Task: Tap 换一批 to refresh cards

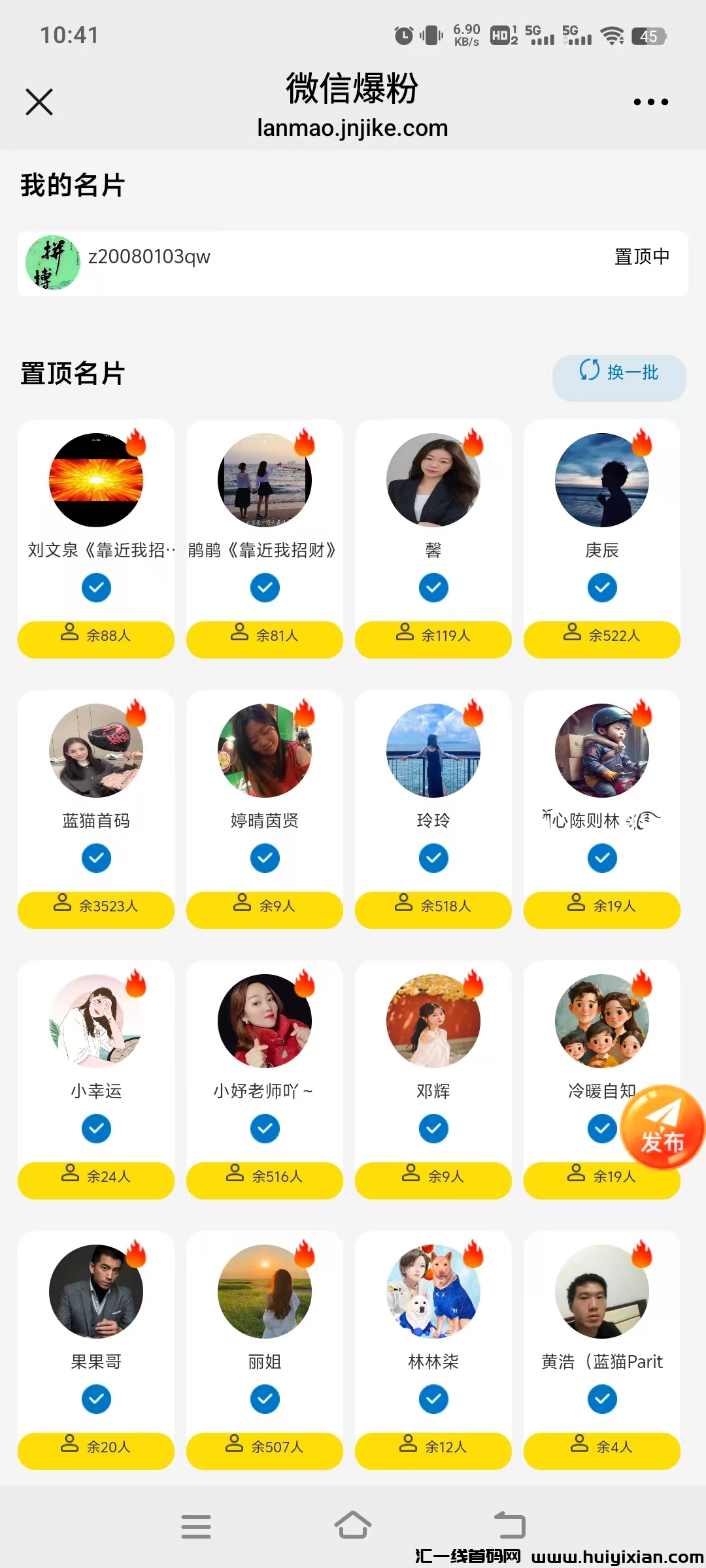Action: pos(619,372)
